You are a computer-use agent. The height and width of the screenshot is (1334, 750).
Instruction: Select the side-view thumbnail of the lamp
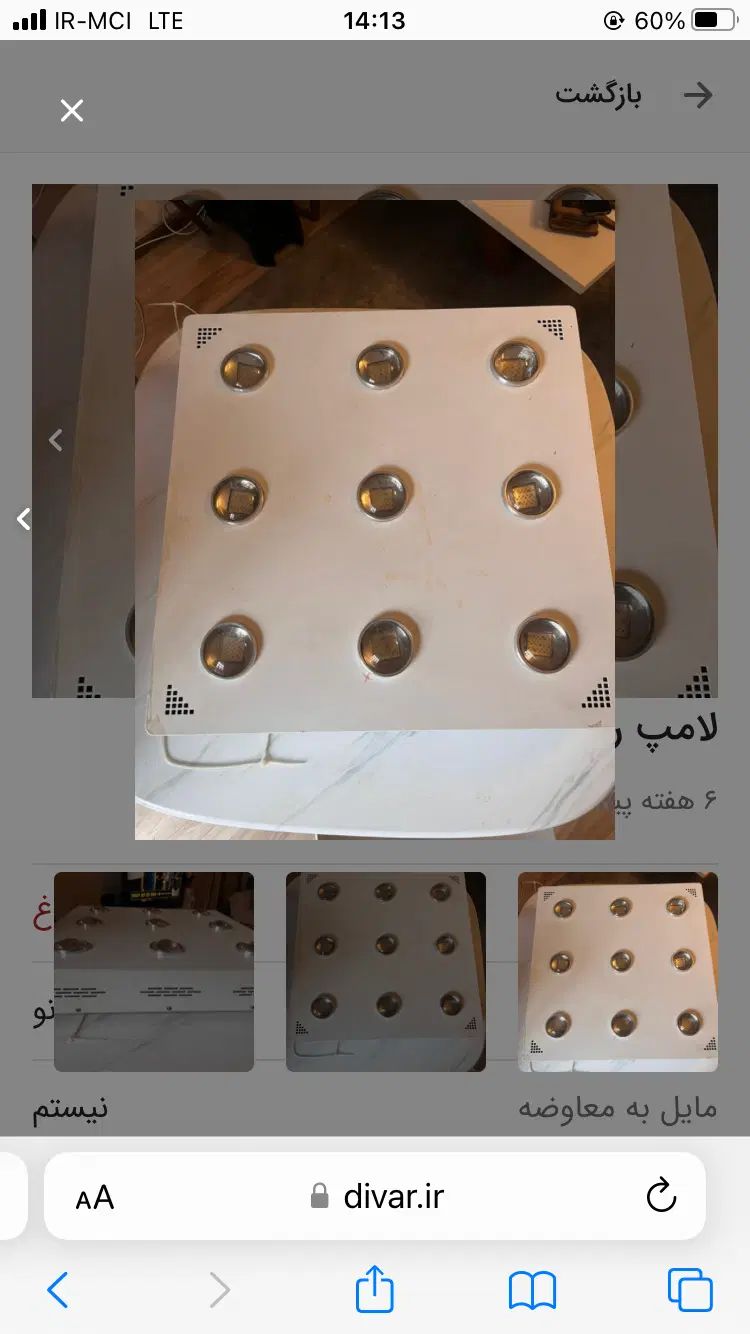click(x=154, y=971)
